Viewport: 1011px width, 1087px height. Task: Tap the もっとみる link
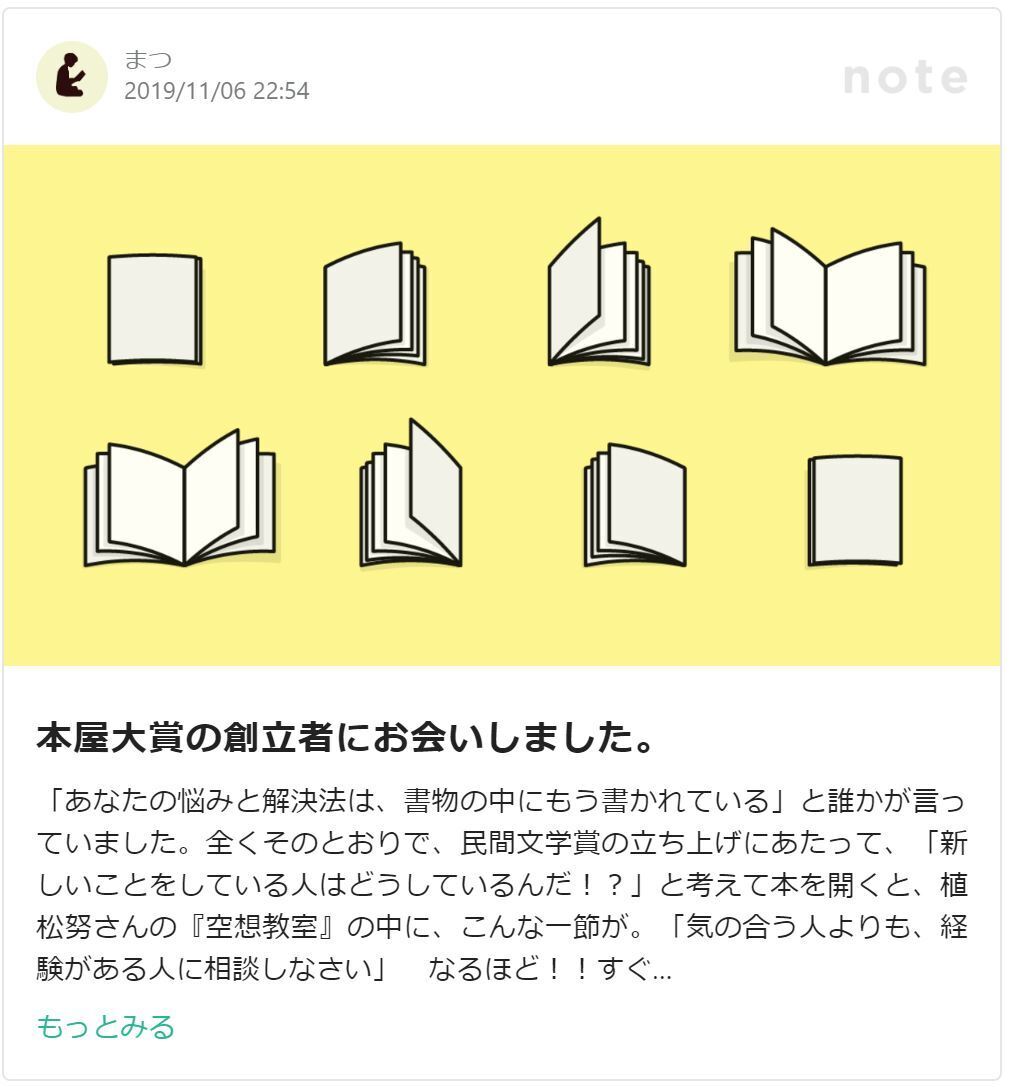[105, 1026]
